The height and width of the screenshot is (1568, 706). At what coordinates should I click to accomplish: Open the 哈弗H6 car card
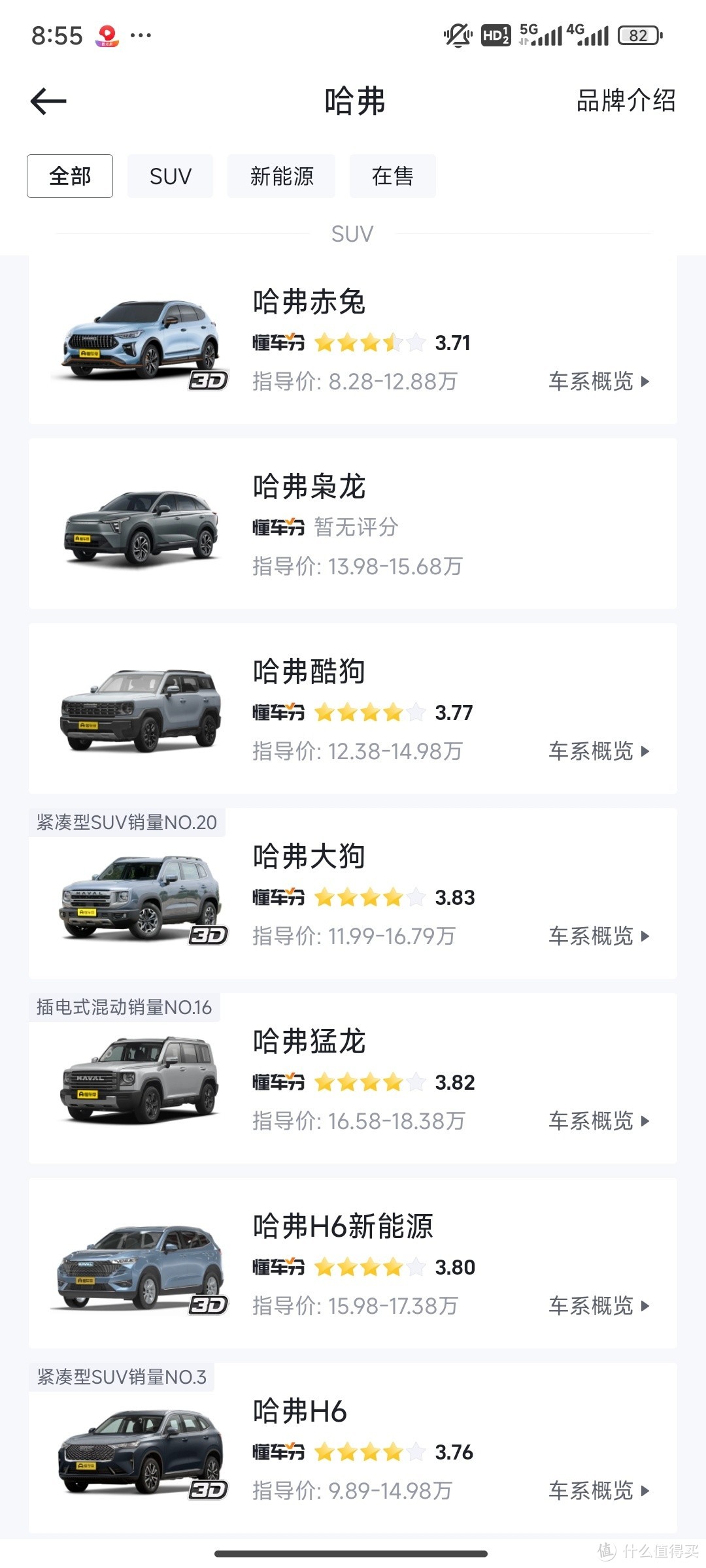[353, 1448]
